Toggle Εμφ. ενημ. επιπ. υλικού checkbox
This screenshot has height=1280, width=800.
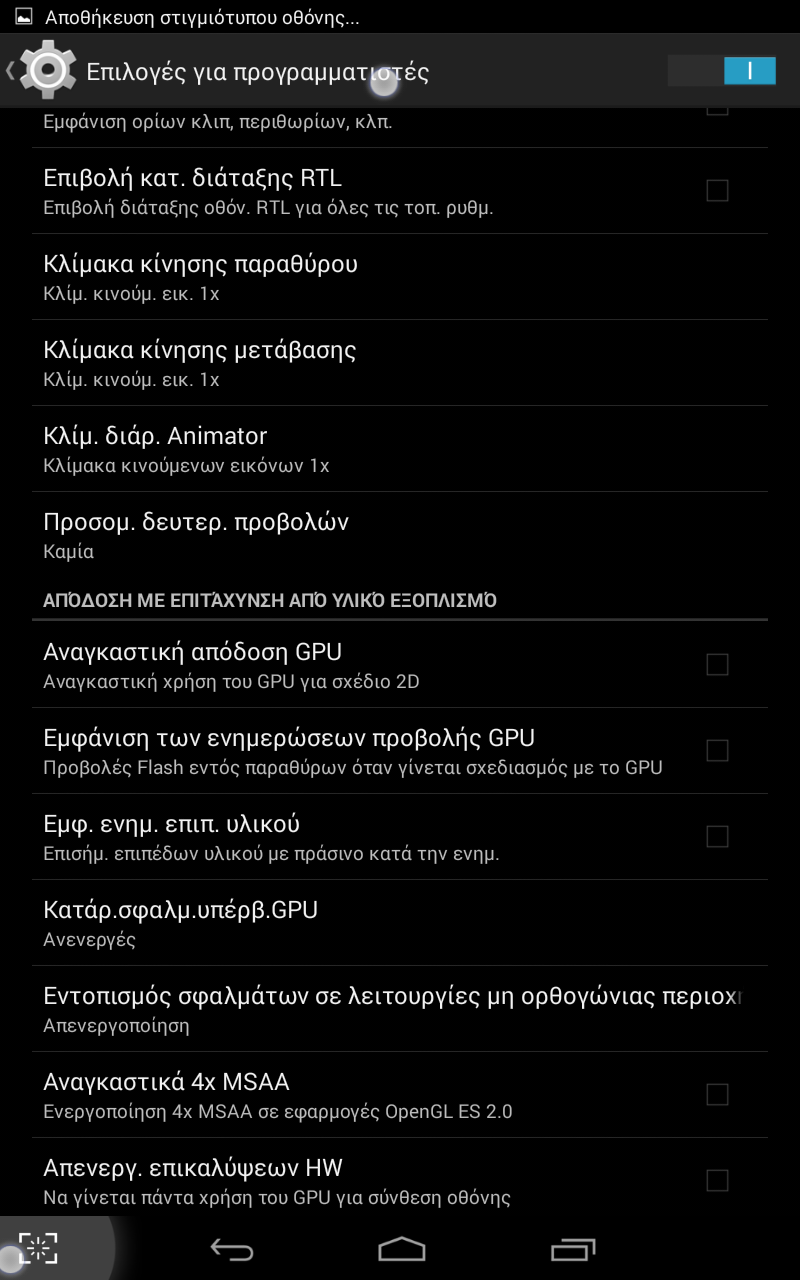(x=717, y=836)
